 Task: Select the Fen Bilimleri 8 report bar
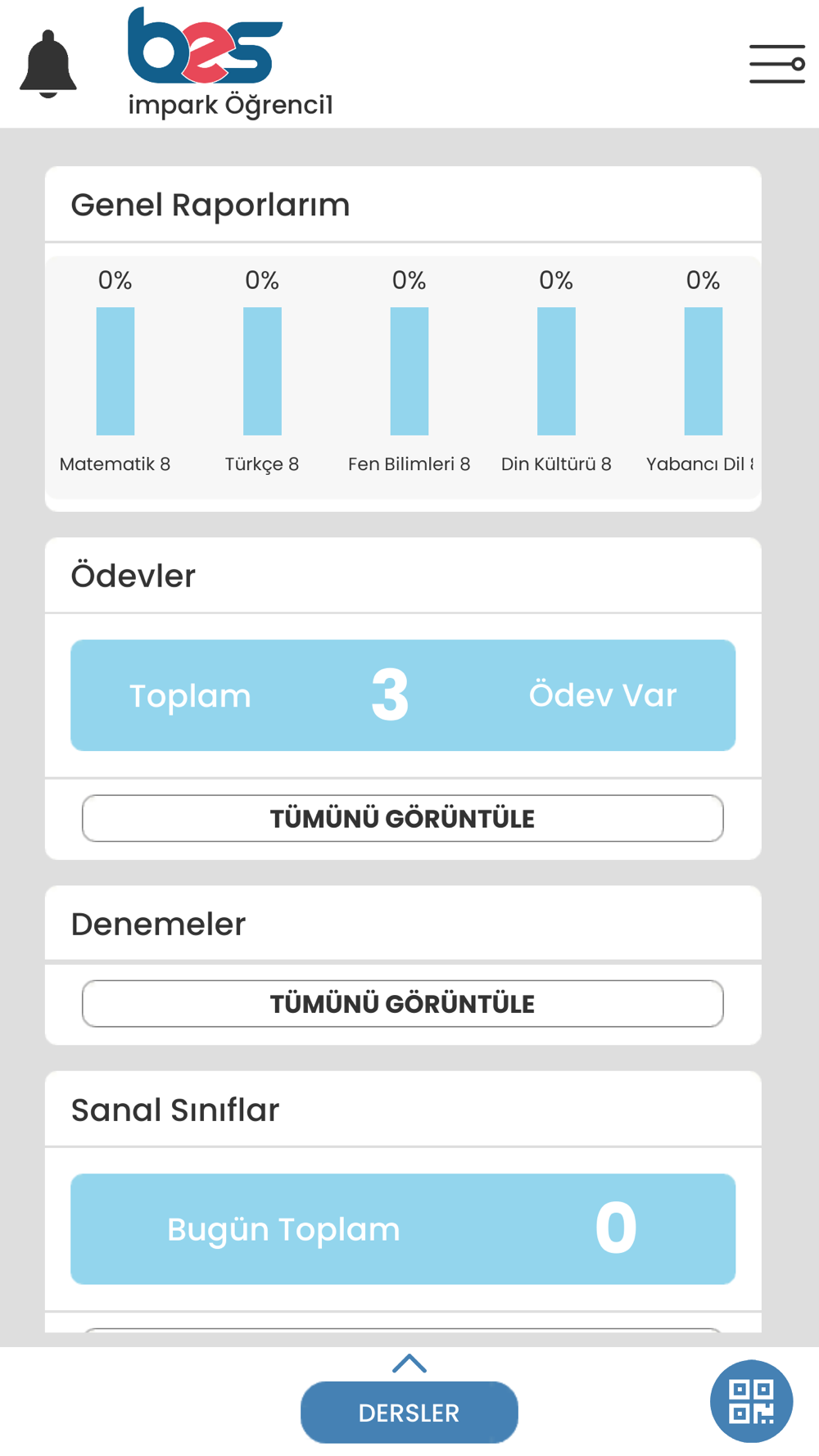click(x=409, y=371)
